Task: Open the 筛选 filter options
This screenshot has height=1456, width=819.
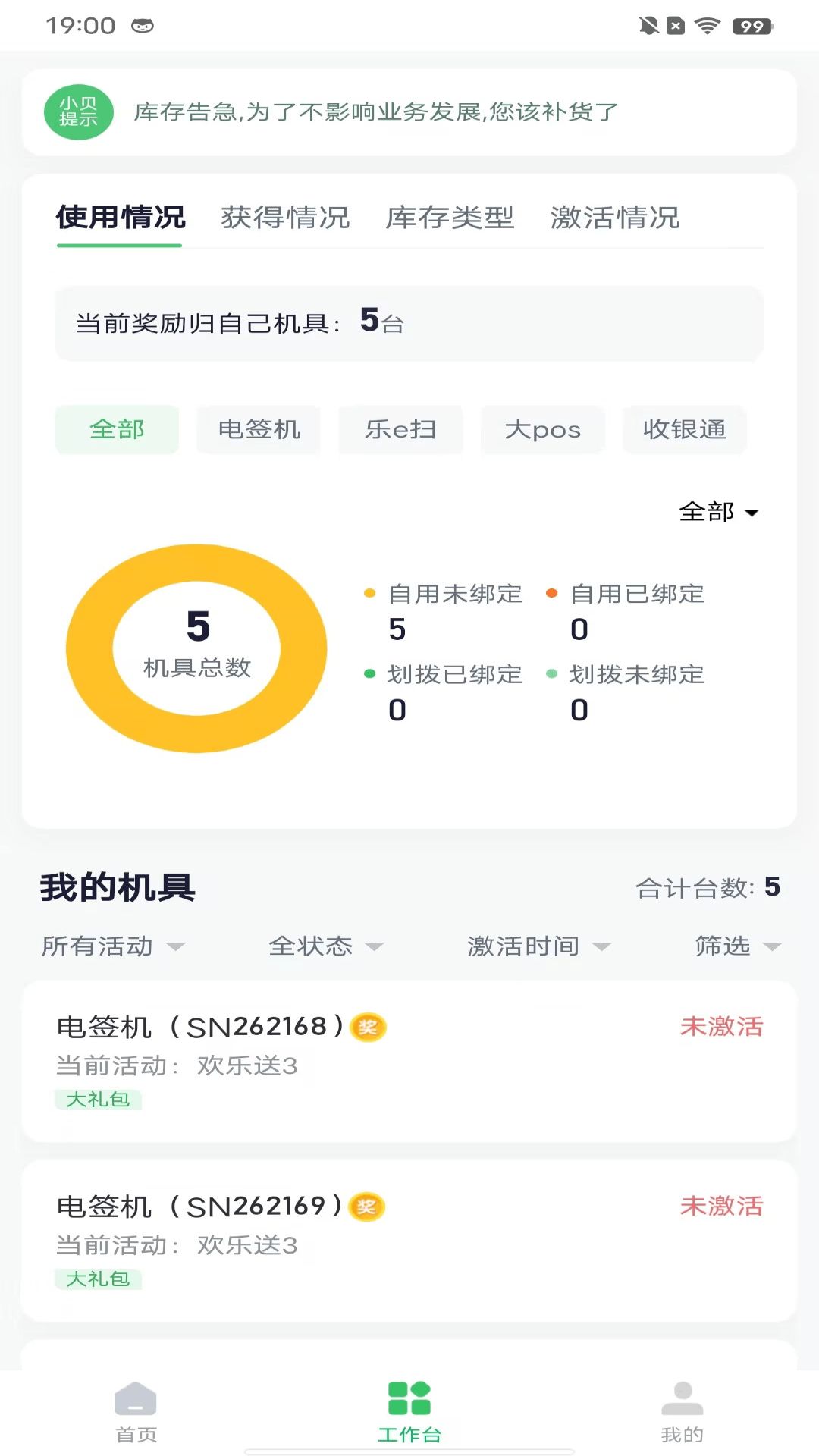Action: click(737, 946)
